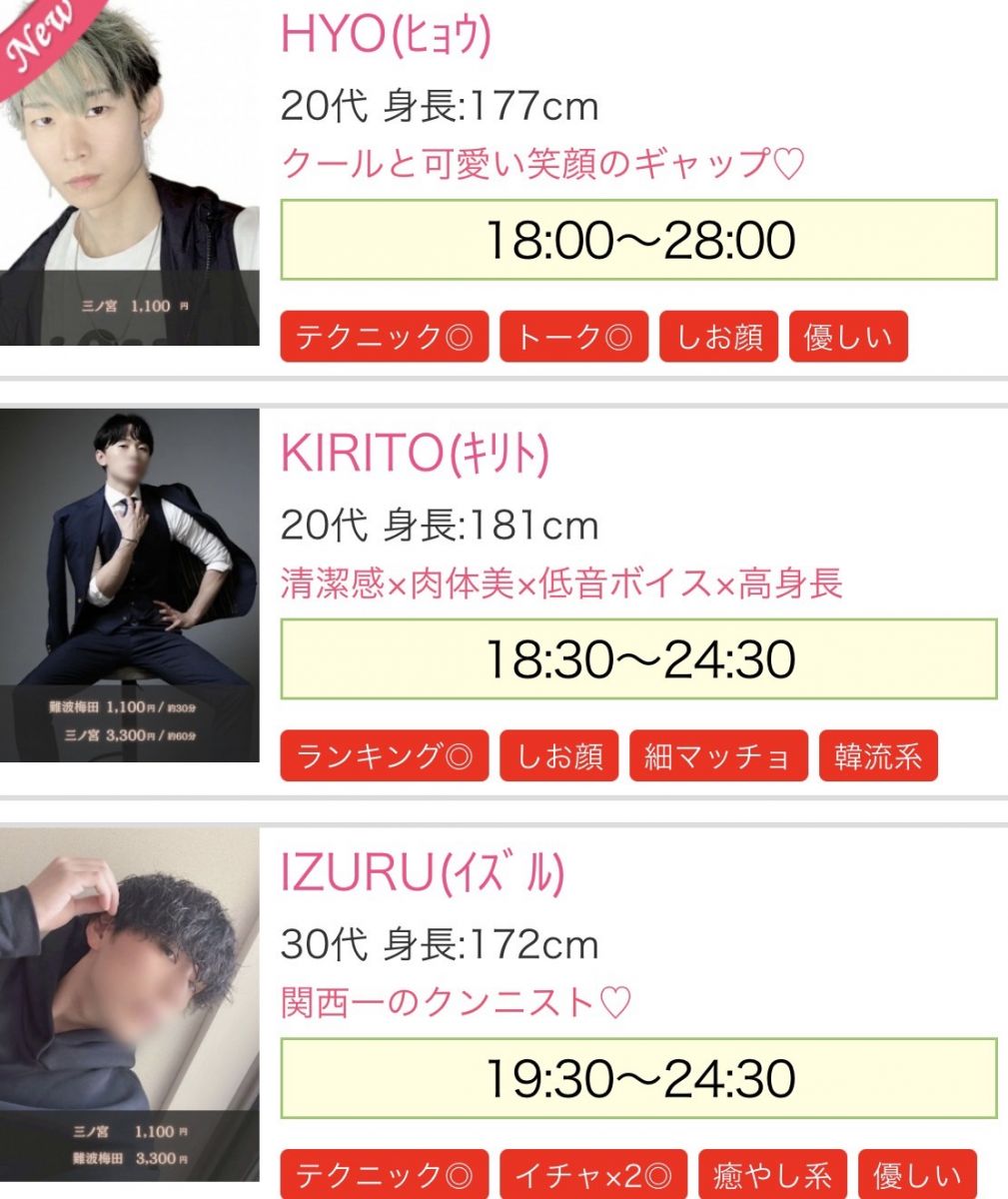This screenshot has height=1199, width=1008.
Task: Select the 細マッチョ tag
Action: pyautogui.click(x=718, y=756)
